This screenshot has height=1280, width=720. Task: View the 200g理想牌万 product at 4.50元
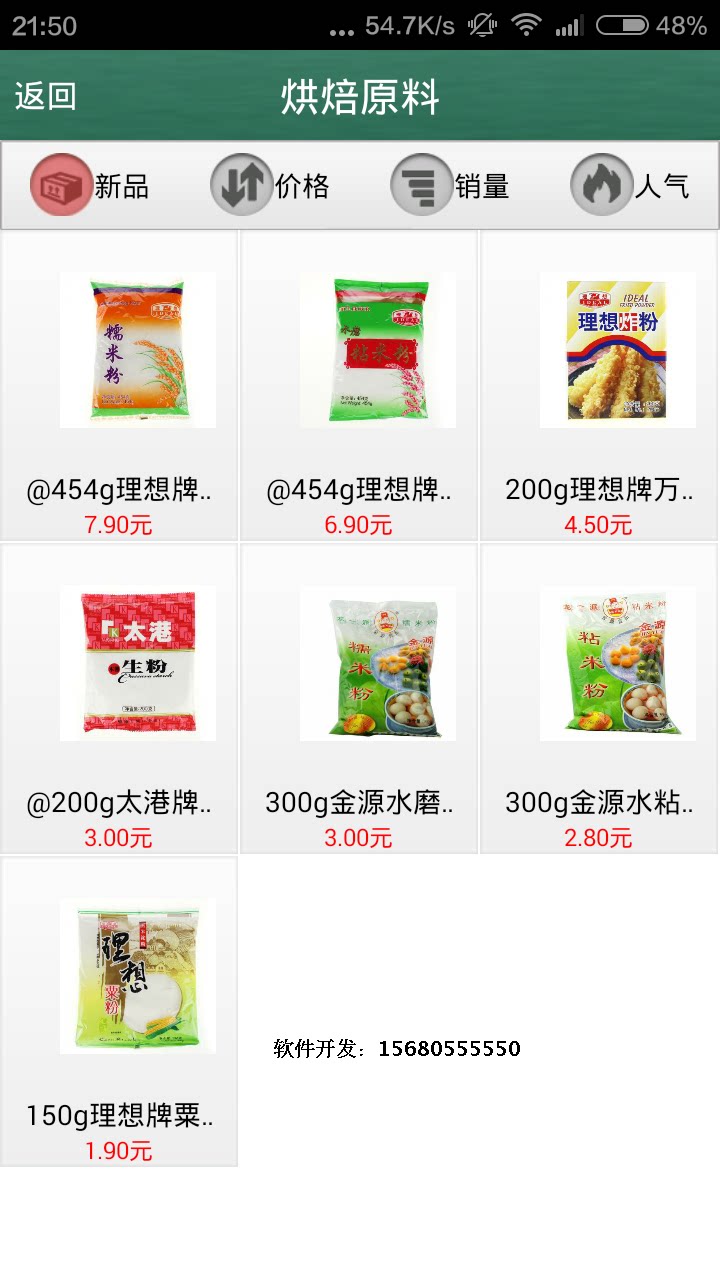(599, 386)
